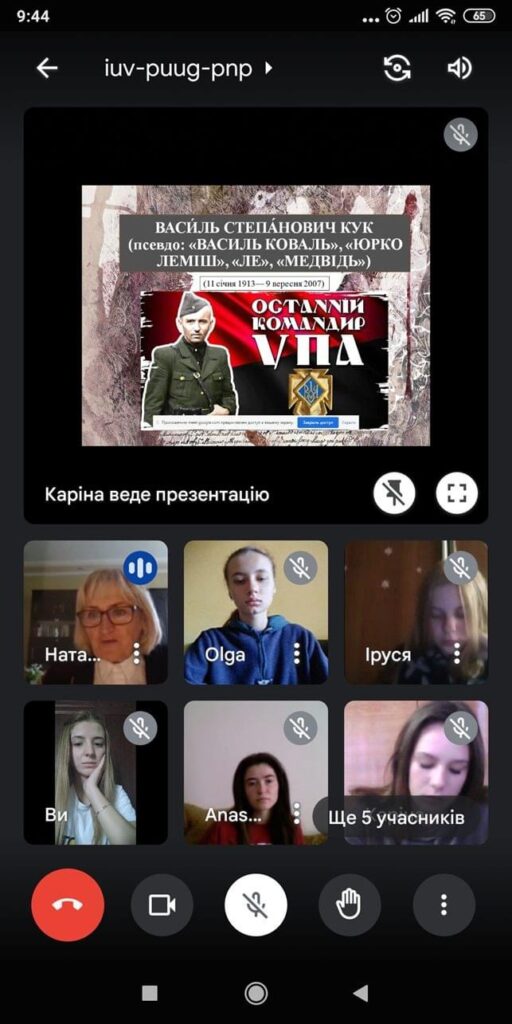Show the 5 other participants (Ще 5 учасників)
Image resolution: width=512 pixels, height=1024 pixels.
(x=399, y=816)
